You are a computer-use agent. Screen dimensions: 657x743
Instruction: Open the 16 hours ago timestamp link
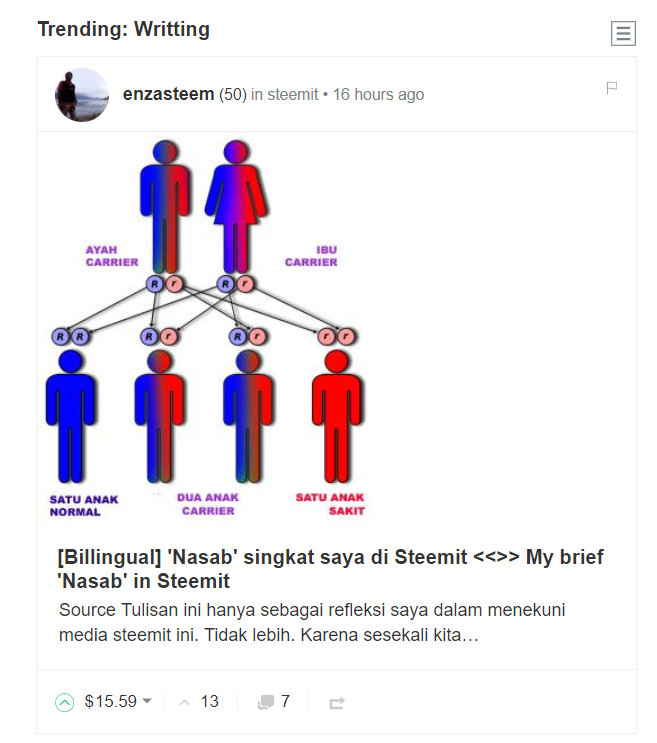click(378, 95)
